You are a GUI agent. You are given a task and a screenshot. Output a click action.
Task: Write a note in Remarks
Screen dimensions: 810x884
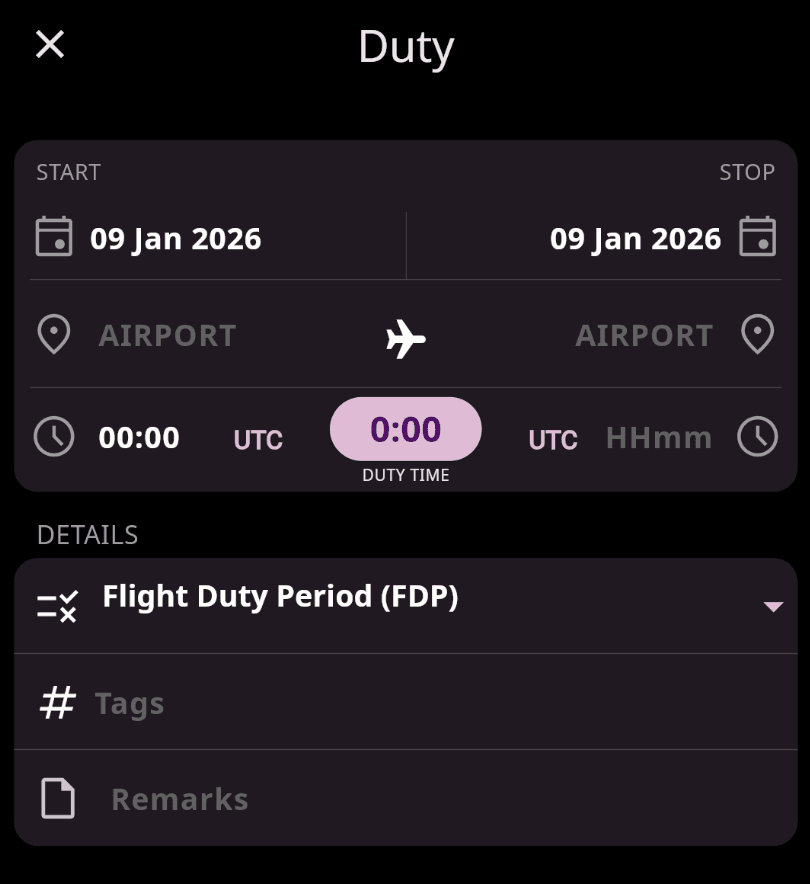tap(406, 798)
